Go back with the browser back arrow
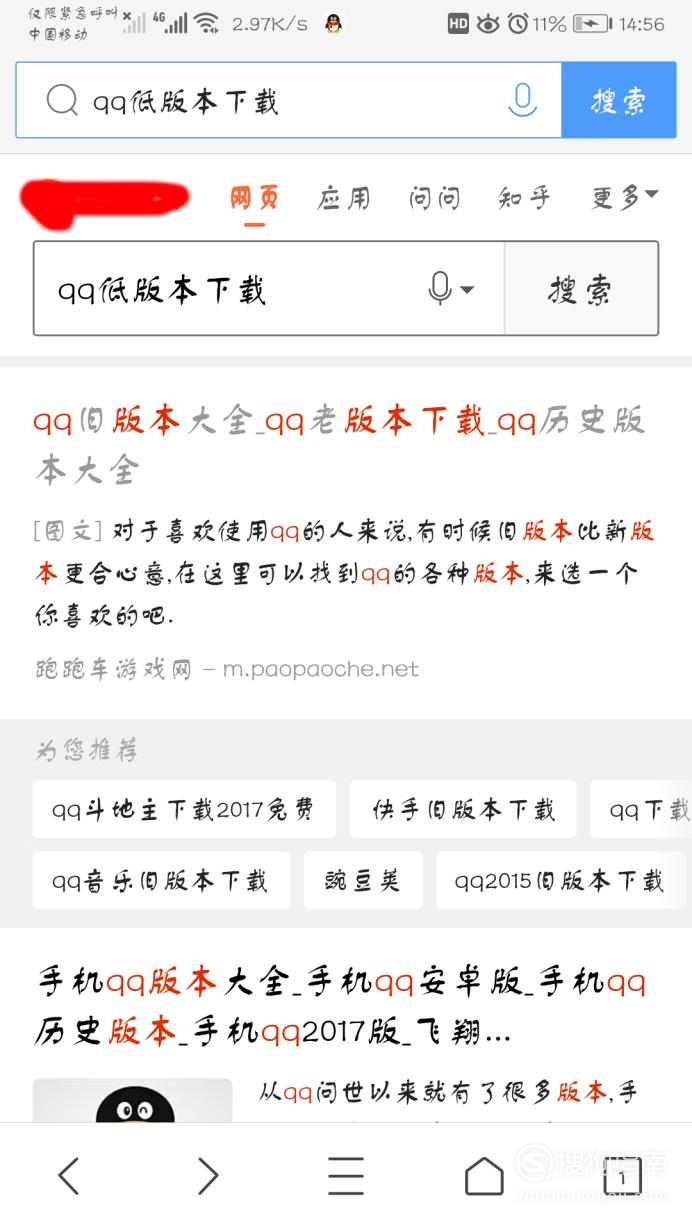This screenshot has height=1230, width=692. click(x=68, y=1176)
